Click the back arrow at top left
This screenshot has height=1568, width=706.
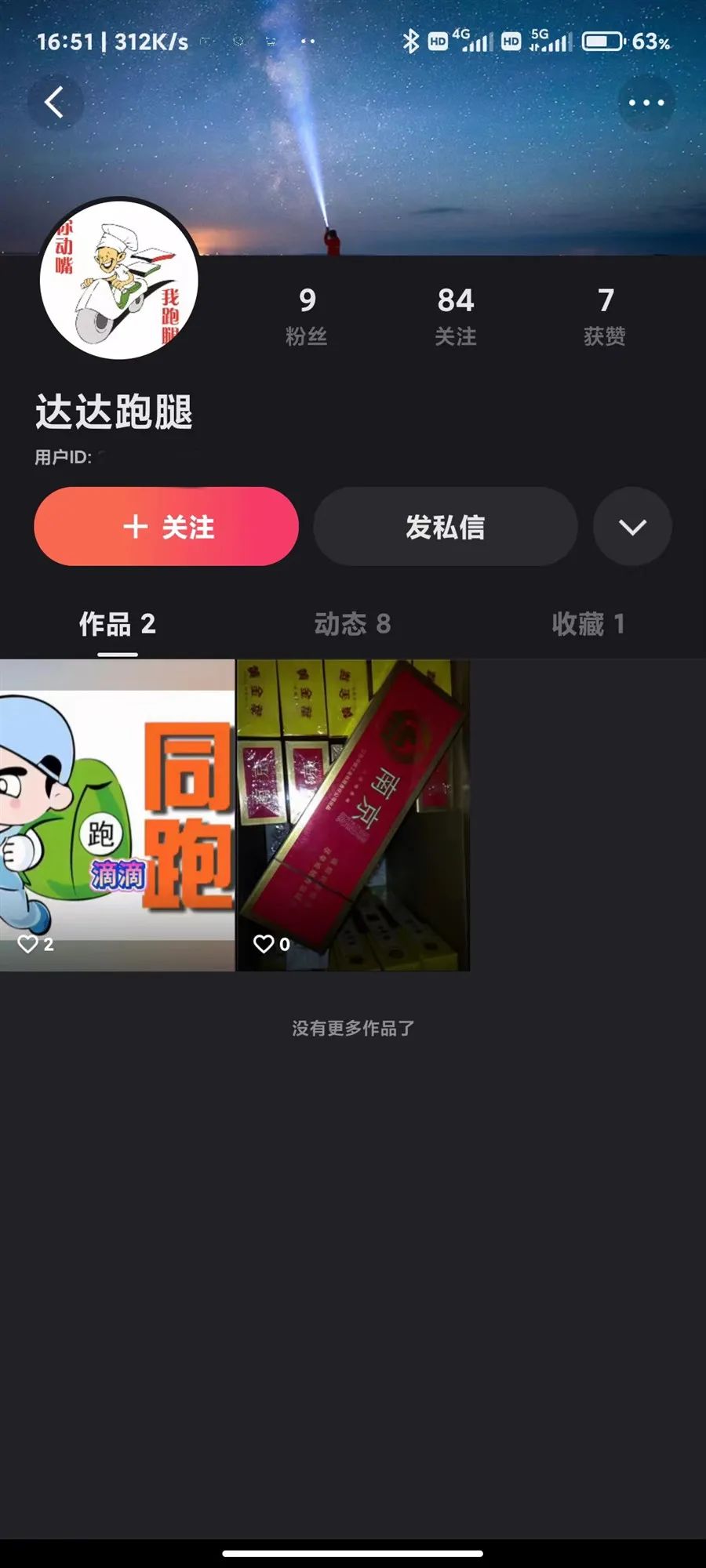pyautogui.click(x=53, y=103)
